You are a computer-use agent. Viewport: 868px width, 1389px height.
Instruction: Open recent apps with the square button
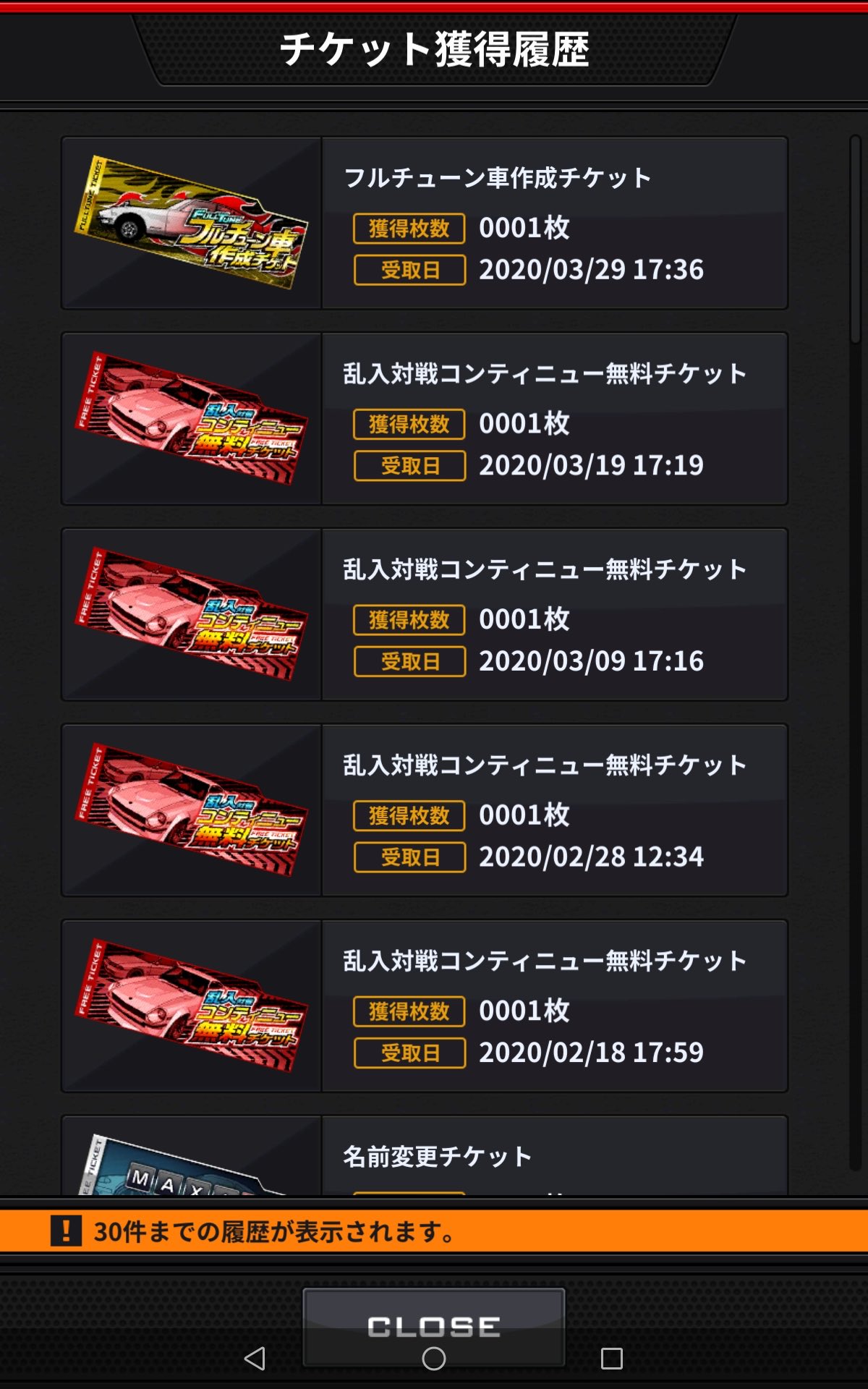[x=612, y=1359]
